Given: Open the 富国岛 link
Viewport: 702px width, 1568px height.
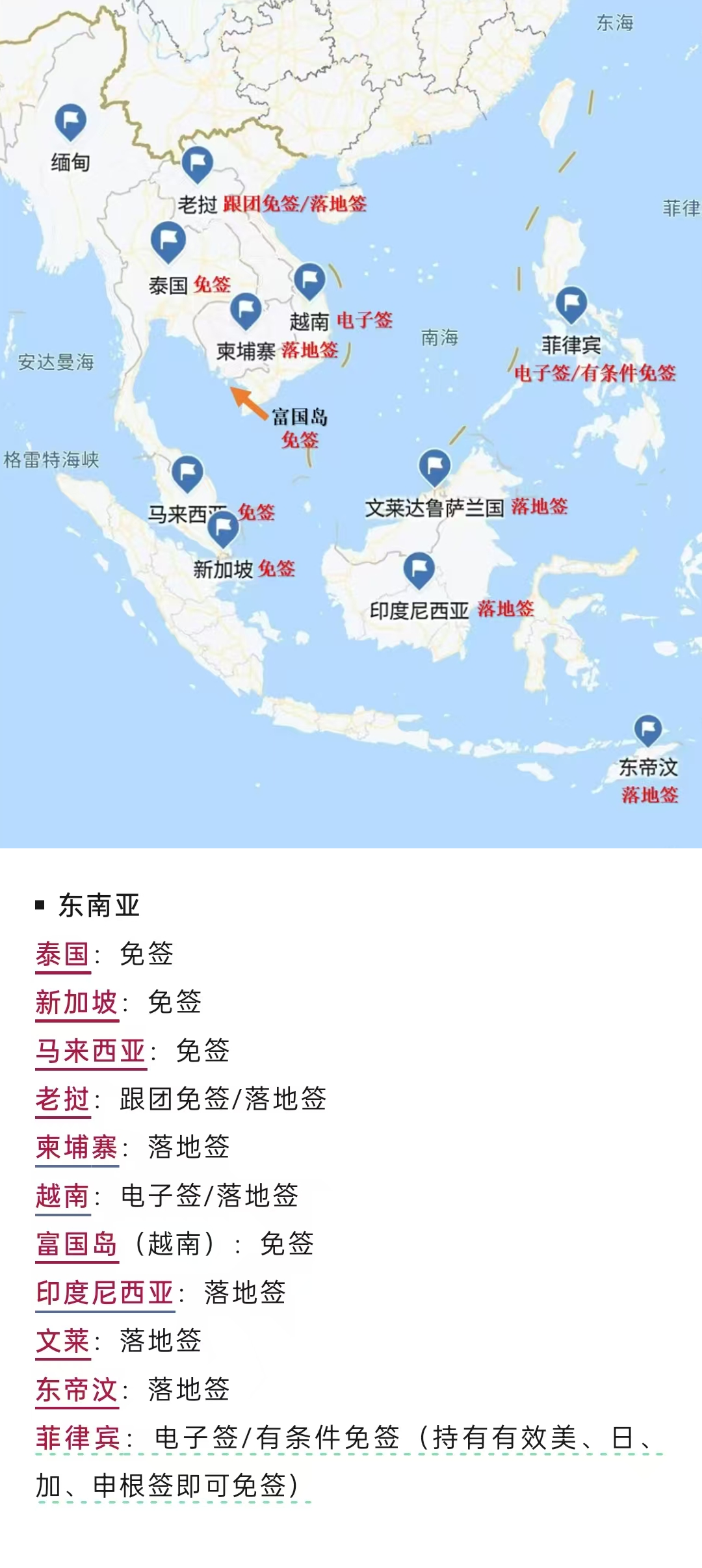Looking at the screenshot, I should click(76, 1244).
